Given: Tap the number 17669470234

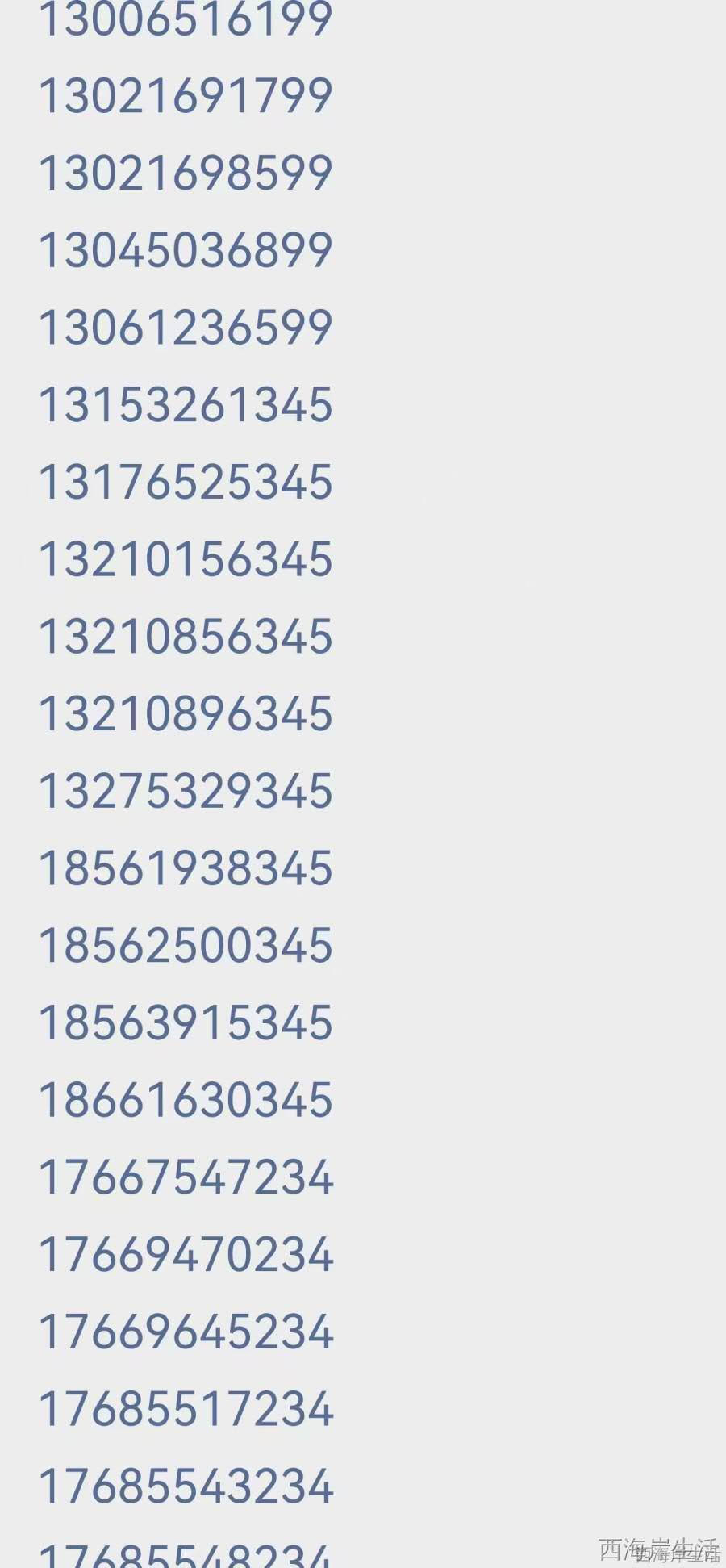Looking at the screenshot, I should pyautogui.click(x=186, y=1255).
